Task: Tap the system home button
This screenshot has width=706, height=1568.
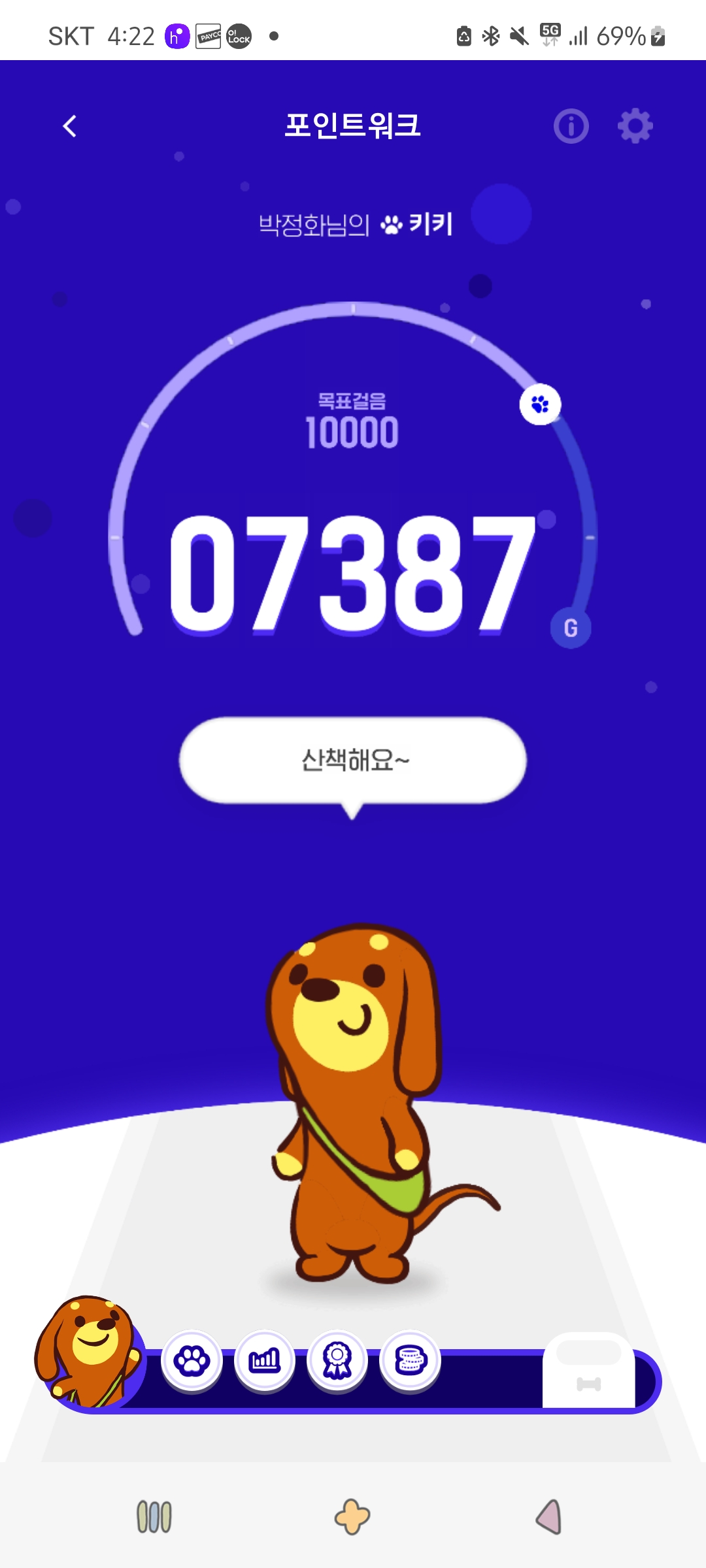Action: click(352, 1516)
